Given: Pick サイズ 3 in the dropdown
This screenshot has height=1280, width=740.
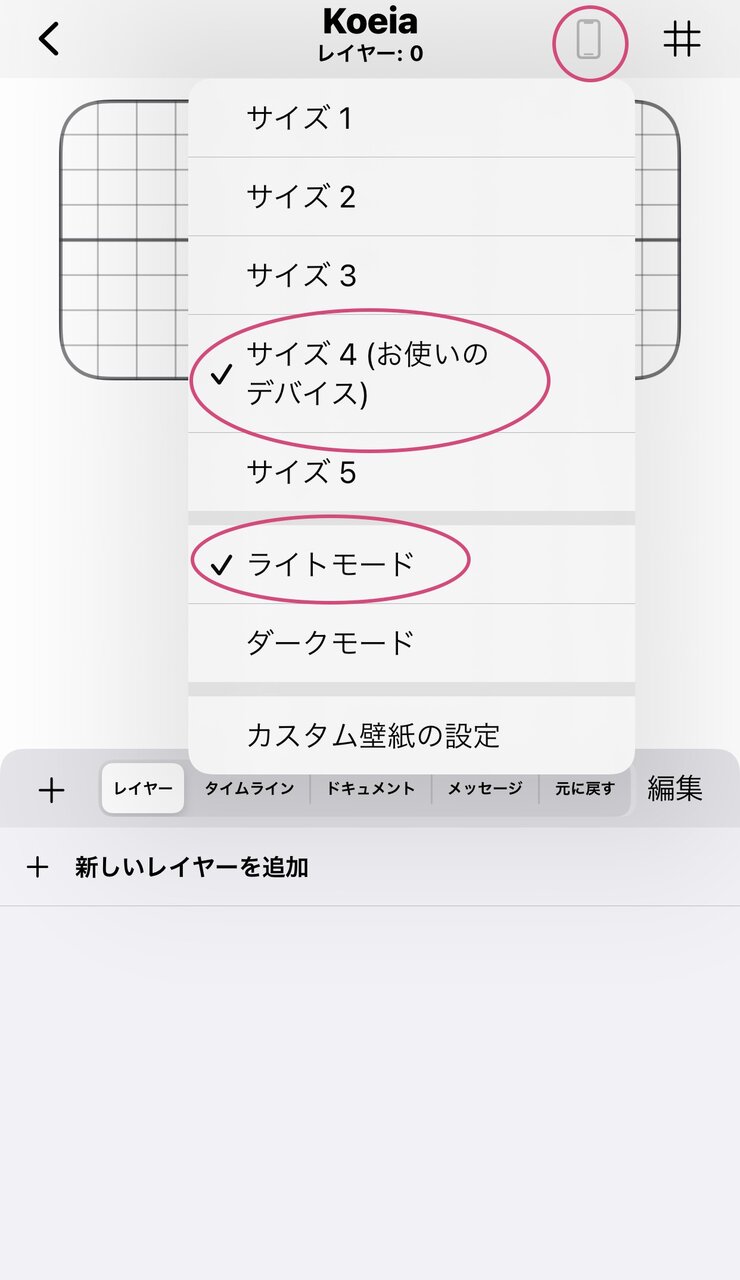Looking at the screenshot, I should click(411, 275).
